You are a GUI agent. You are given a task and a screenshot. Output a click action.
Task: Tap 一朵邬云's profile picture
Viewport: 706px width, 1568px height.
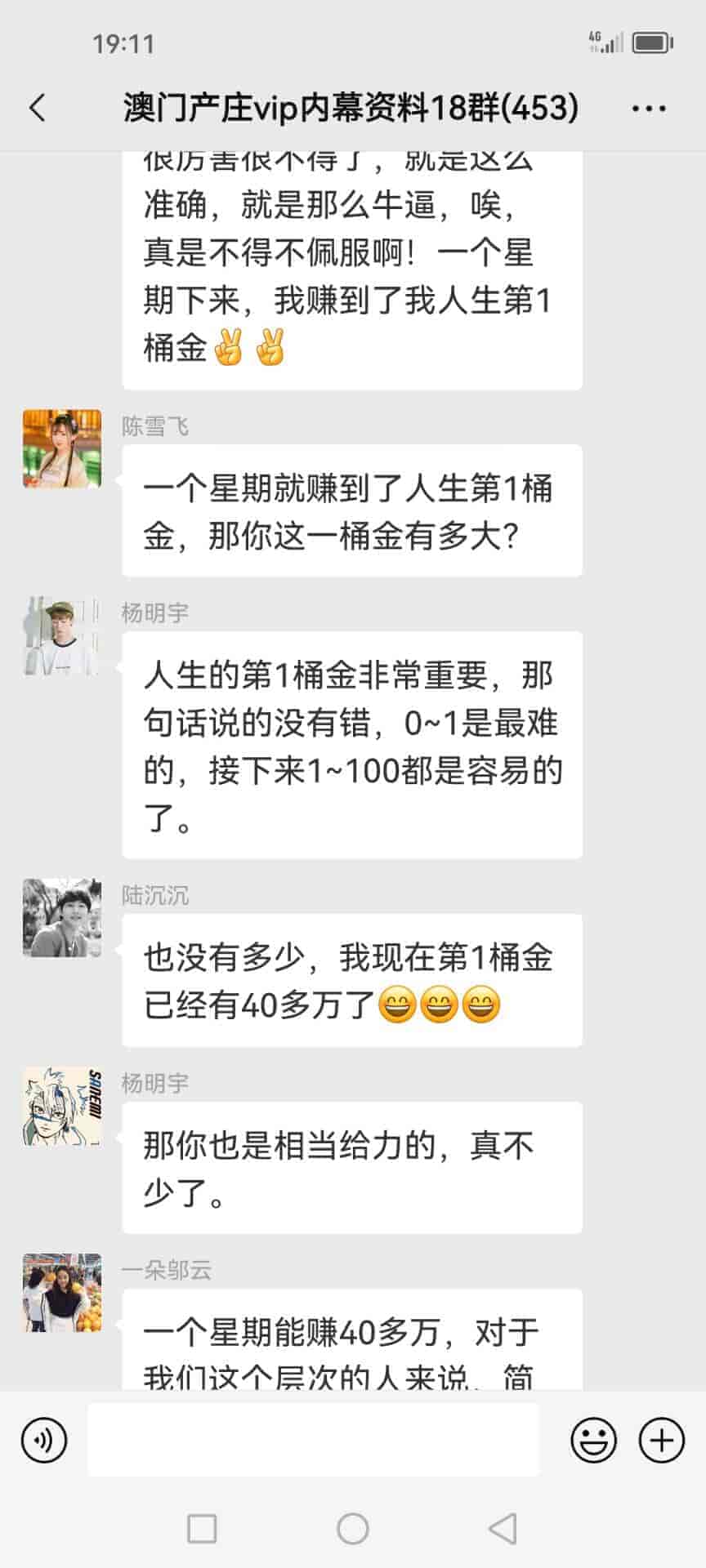[62, 1293]
